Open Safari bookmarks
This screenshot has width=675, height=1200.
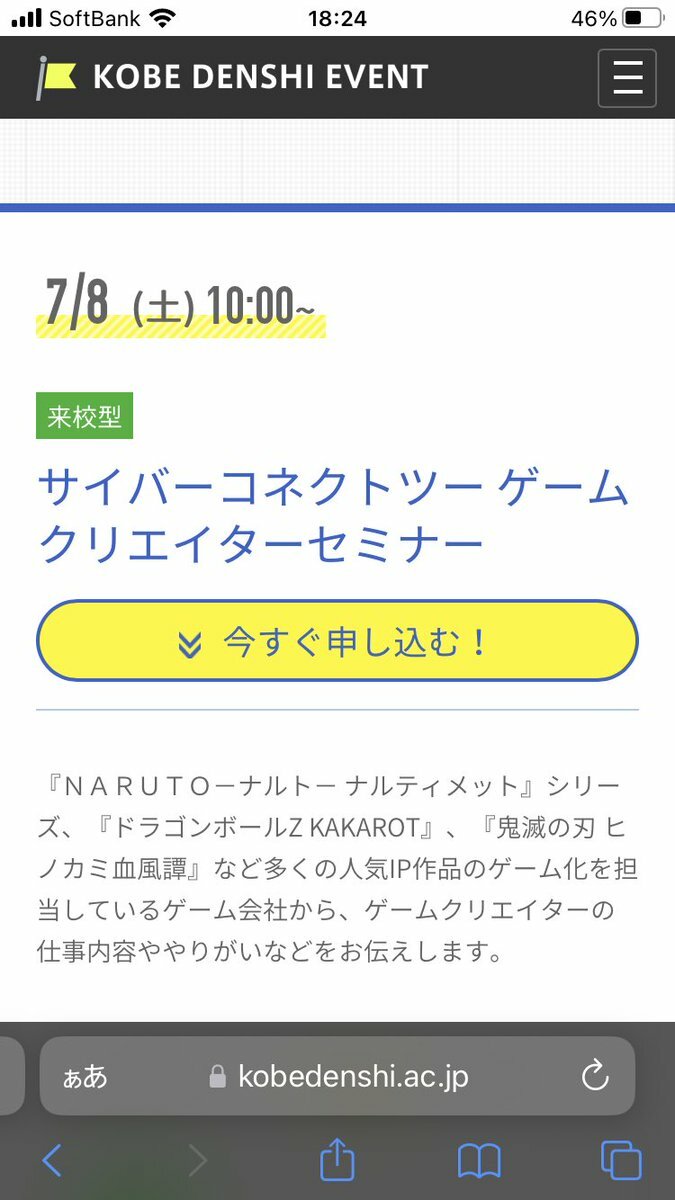479,1160
